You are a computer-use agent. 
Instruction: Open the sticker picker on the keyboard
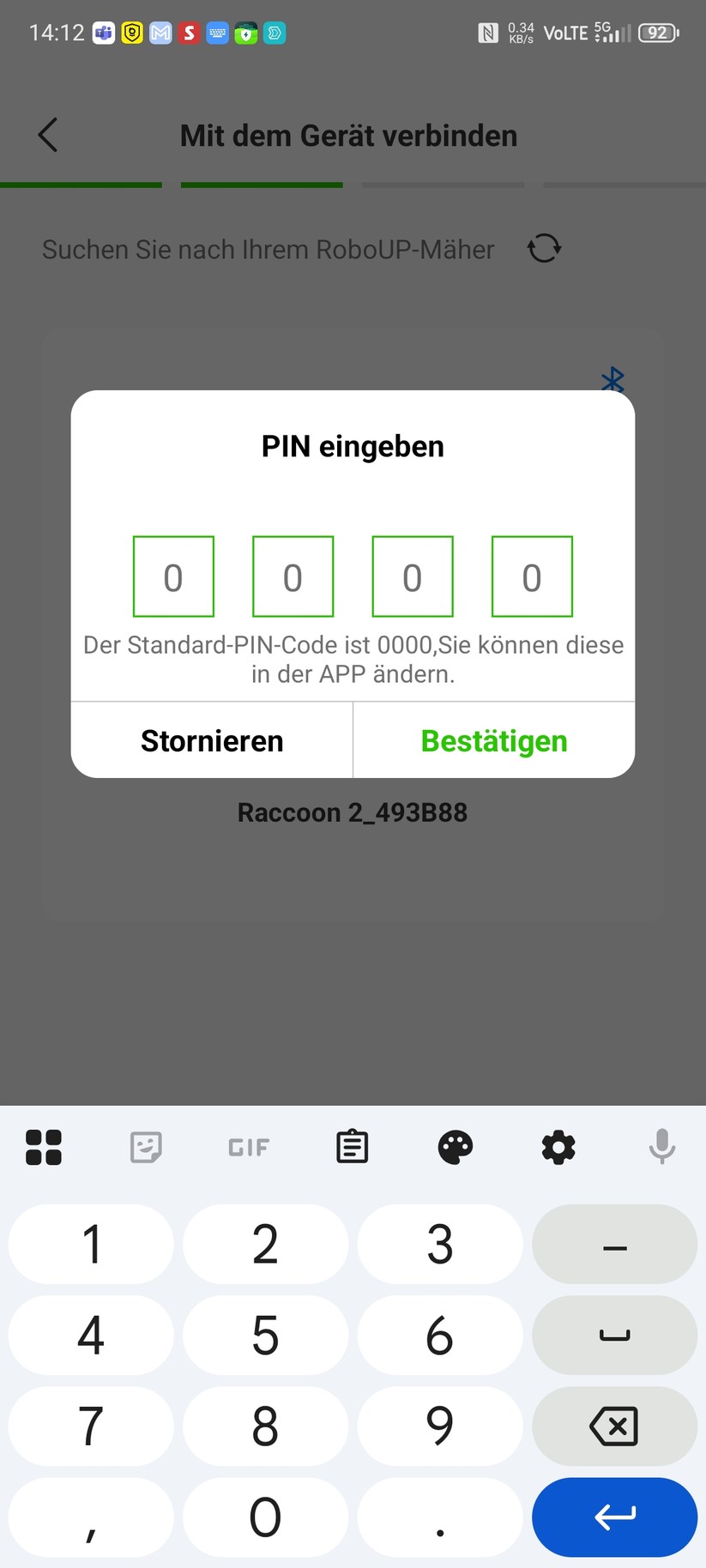(x=145, y=1146)
